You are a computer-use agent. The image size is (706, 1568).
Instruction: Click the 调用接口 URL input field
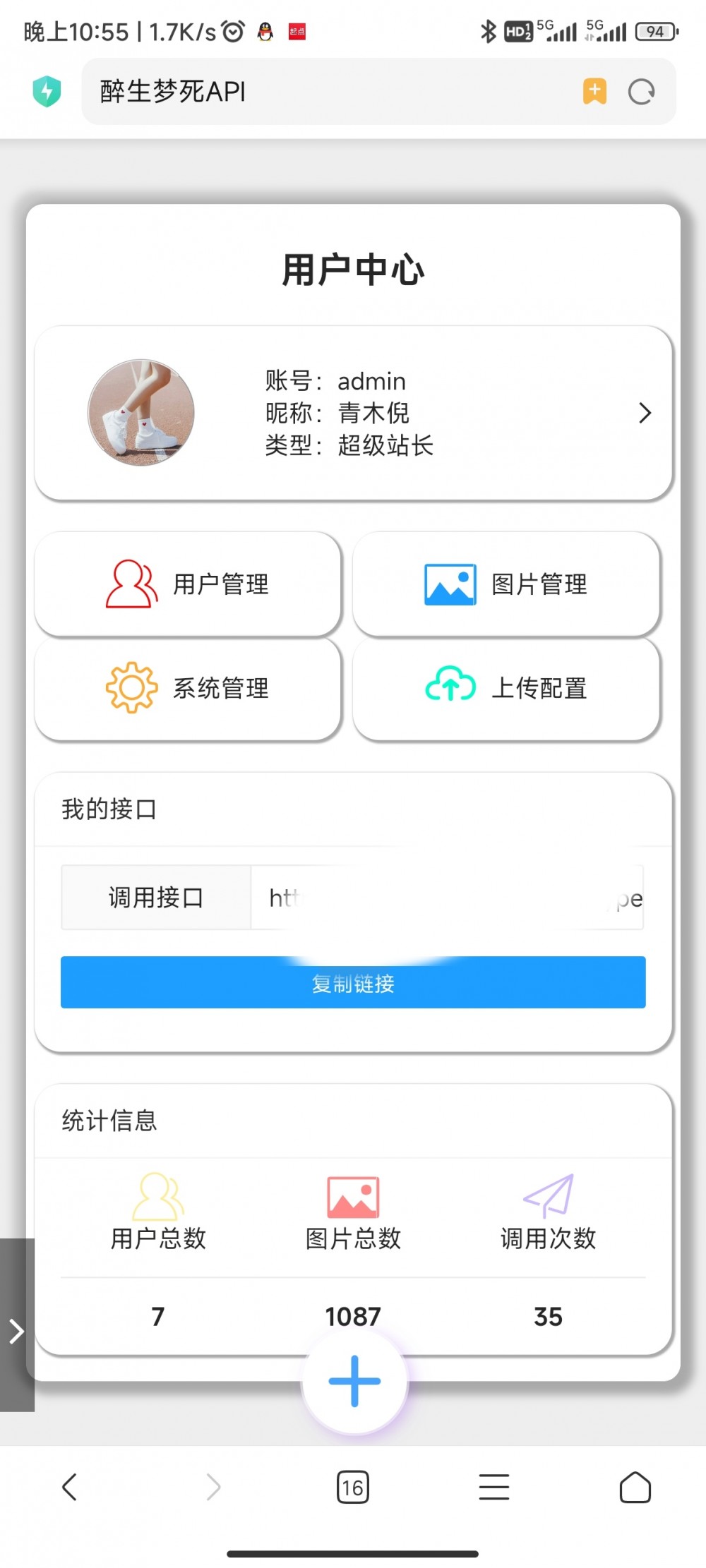tap(446, 898)
